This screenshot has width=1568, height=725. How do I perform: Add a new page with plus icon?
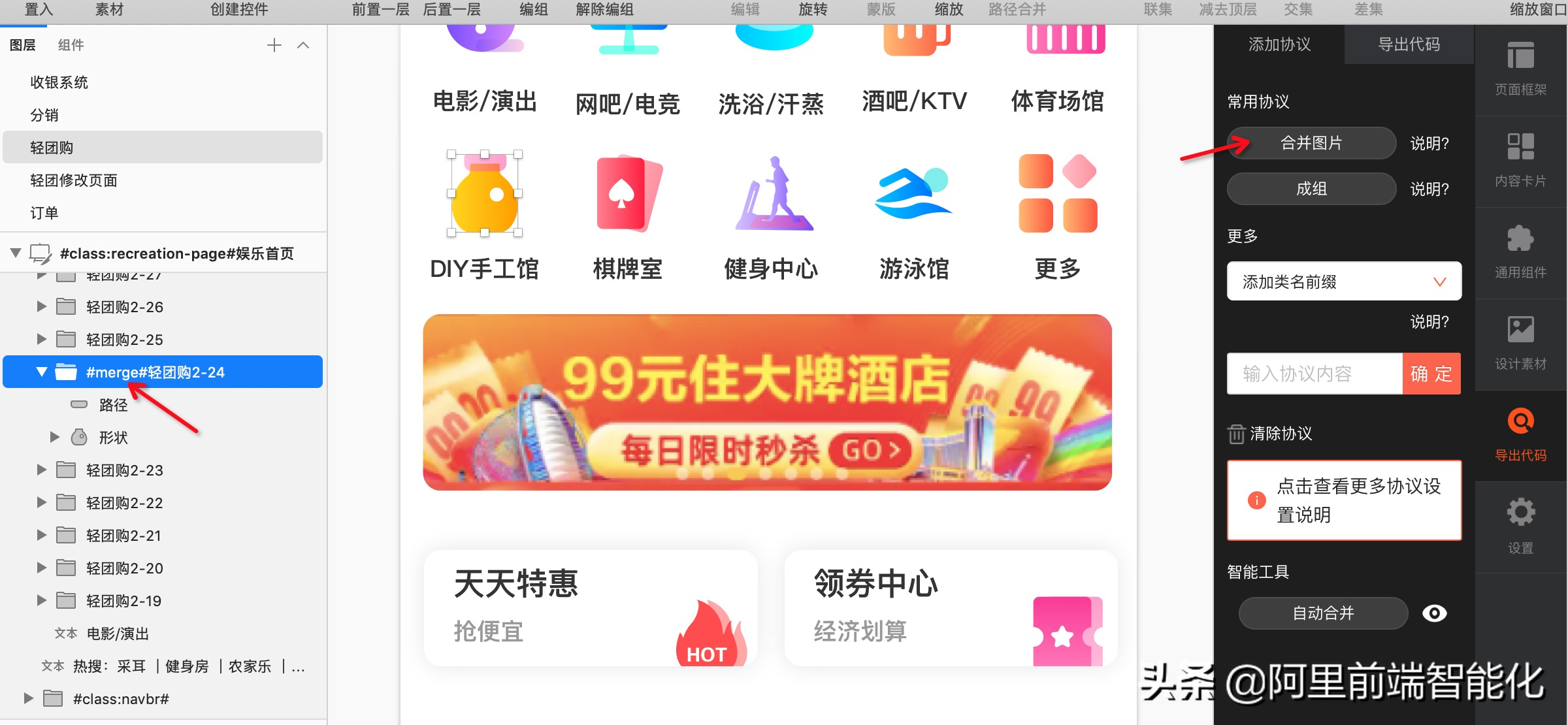[x=274, y=45]
